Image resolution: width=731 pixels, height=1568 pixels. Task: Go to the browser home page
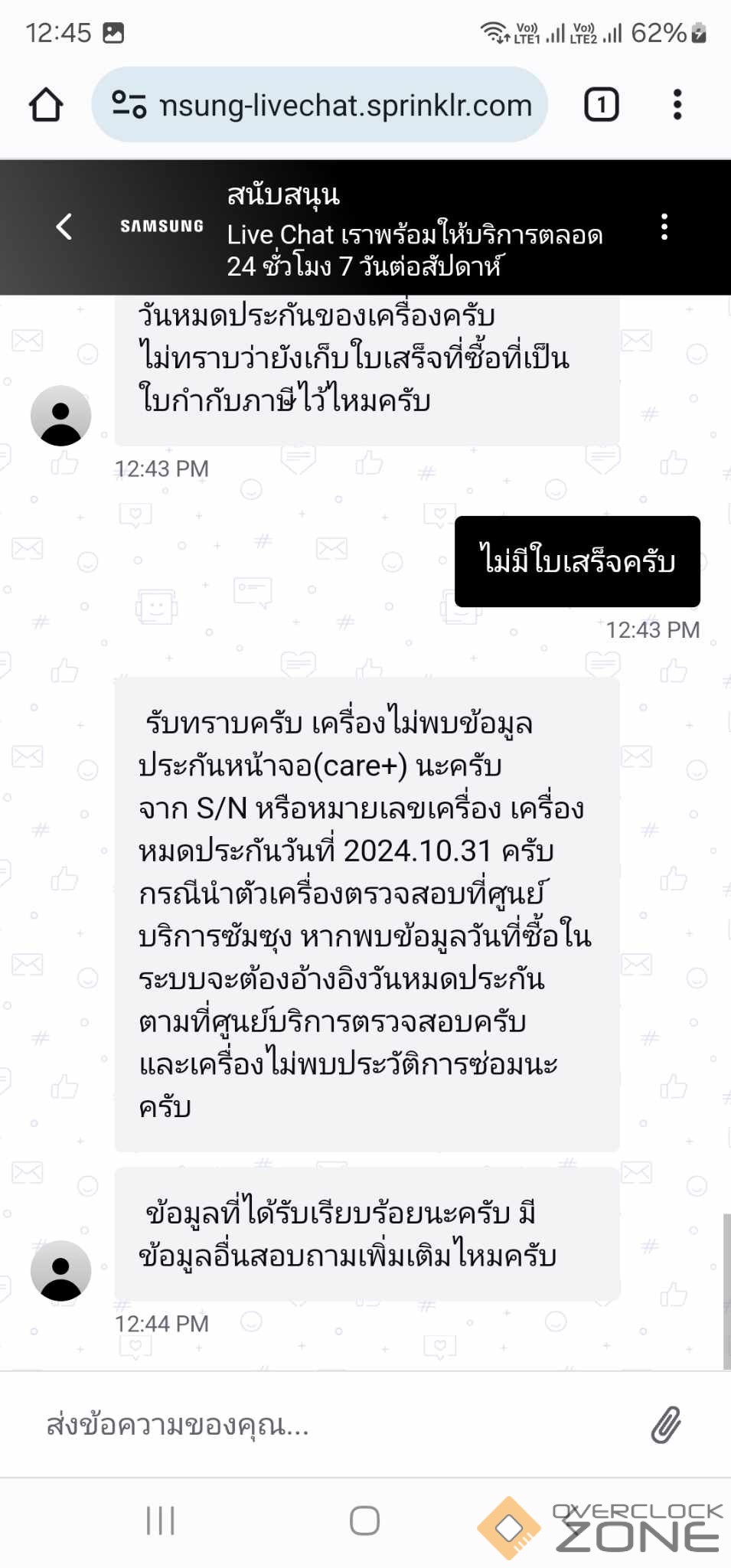point(46,105)
